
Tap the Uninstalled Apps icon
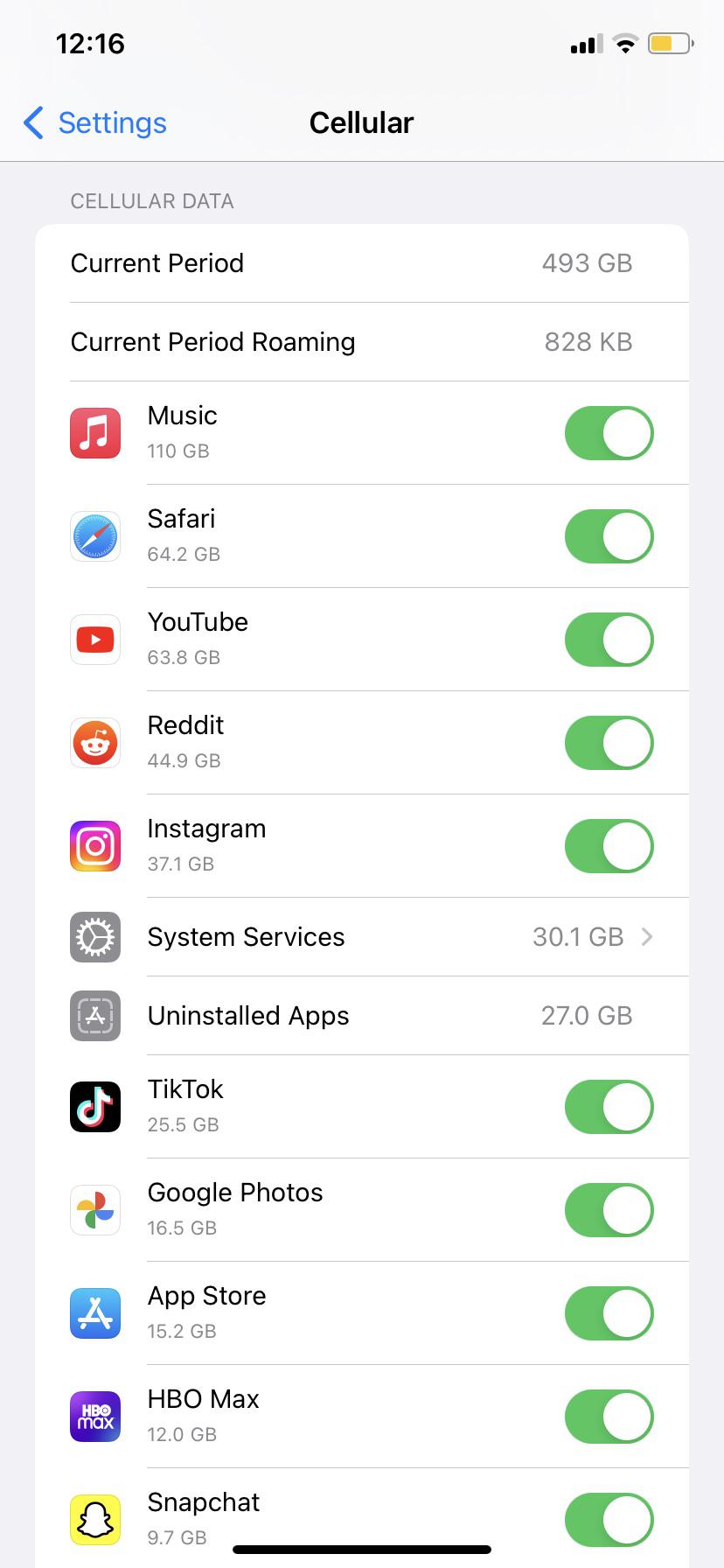click(94, 1015)
